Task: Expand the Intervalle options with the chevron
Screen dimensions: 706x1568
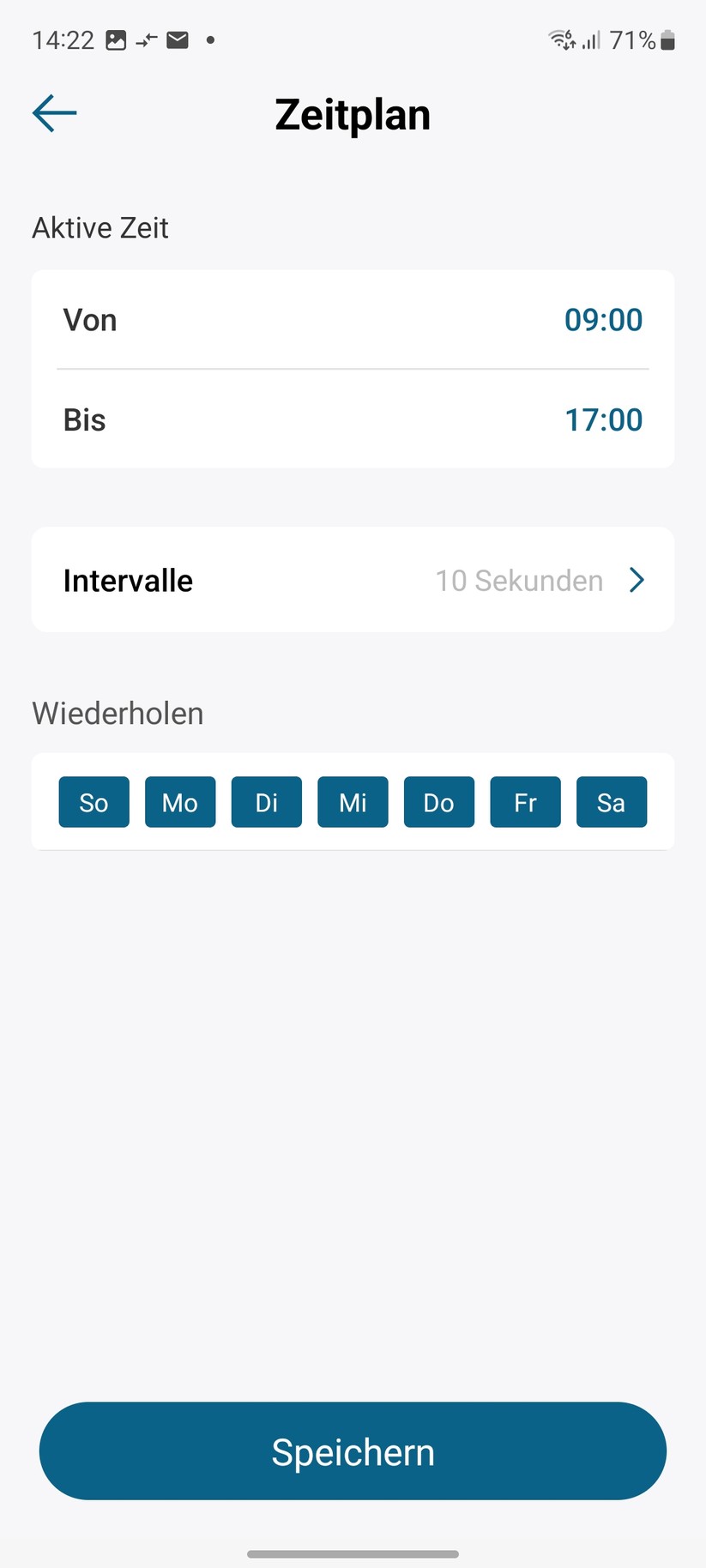Action: click(637, 580)
